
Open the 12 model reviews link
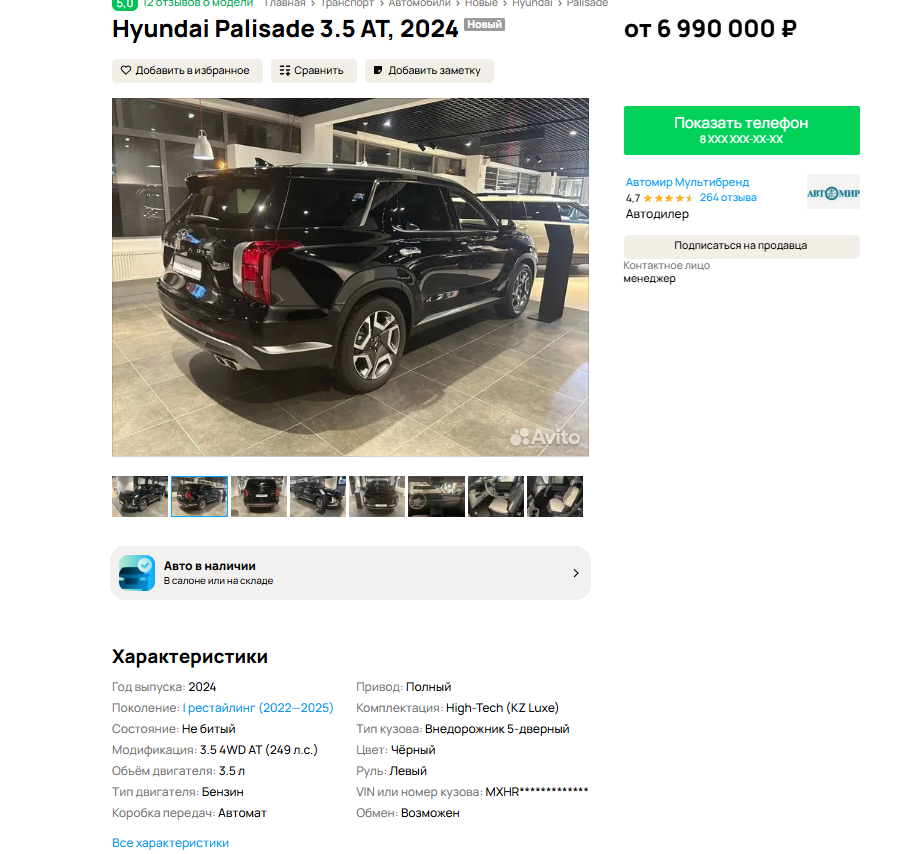(197, 4)
